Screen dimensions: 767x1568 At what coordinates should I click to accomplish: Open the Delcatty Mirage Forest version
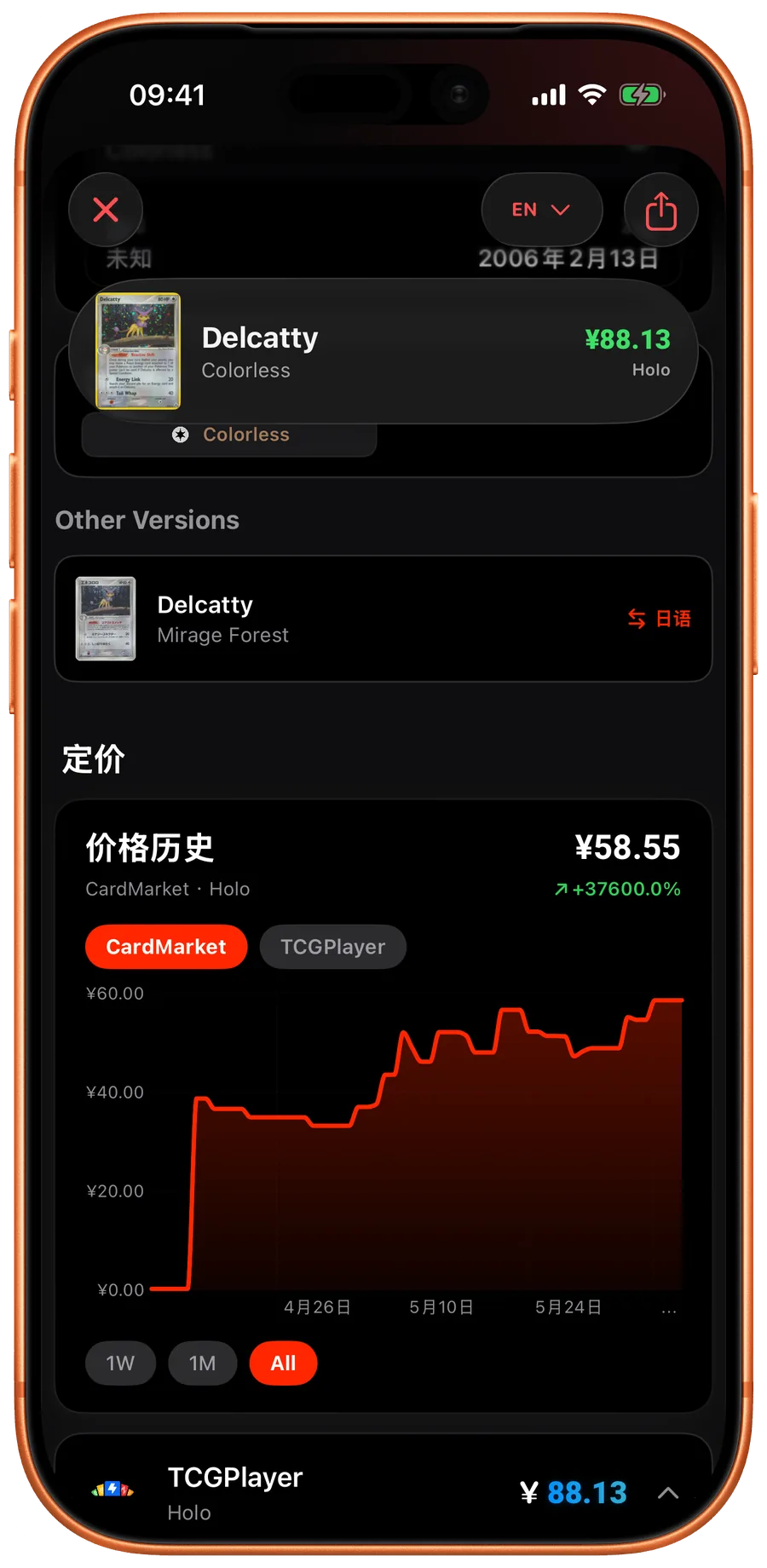pyautogui.click(x=383, y=619)
